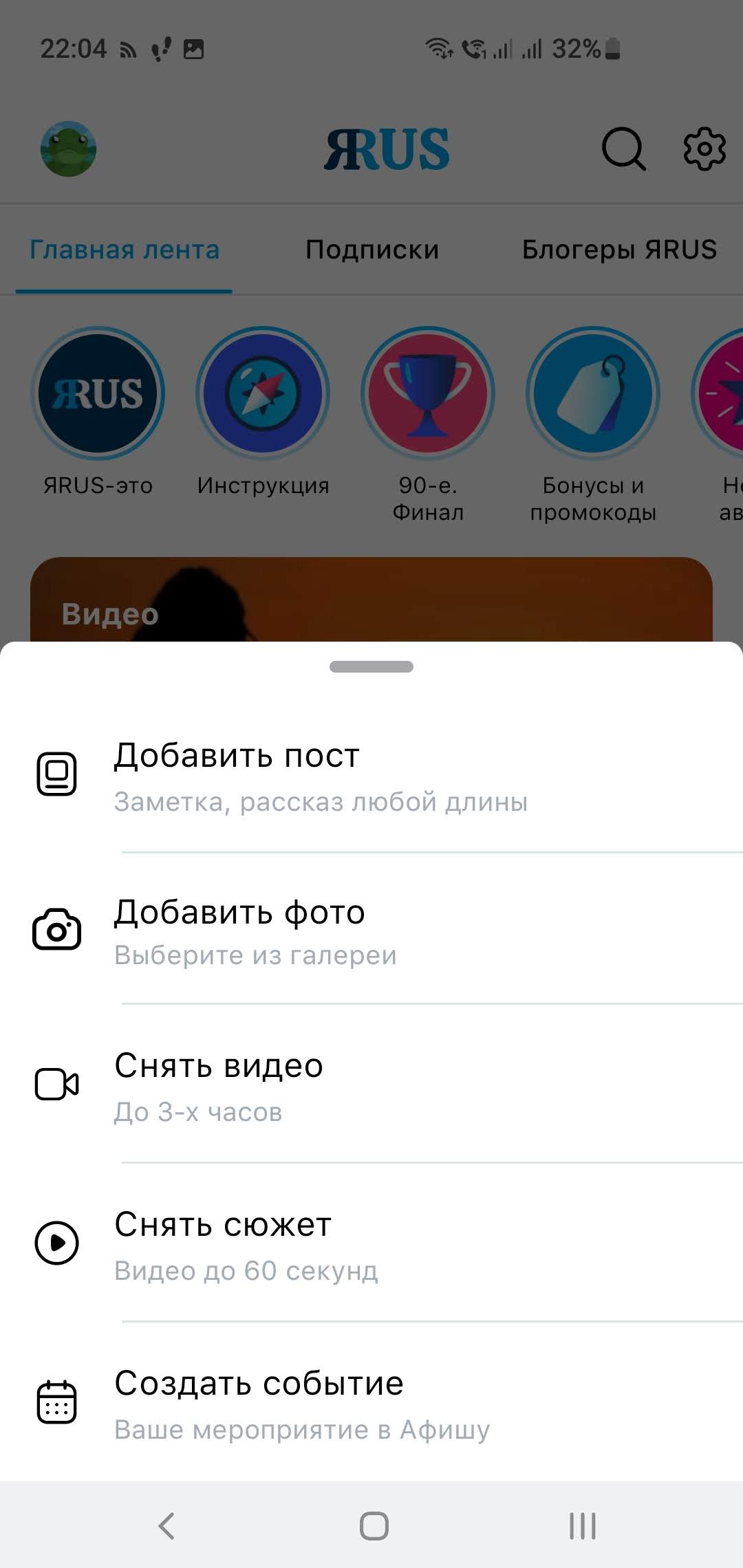743x1568 pixels.
Task: Open the search magnifier icon
Action: [623, 148]
